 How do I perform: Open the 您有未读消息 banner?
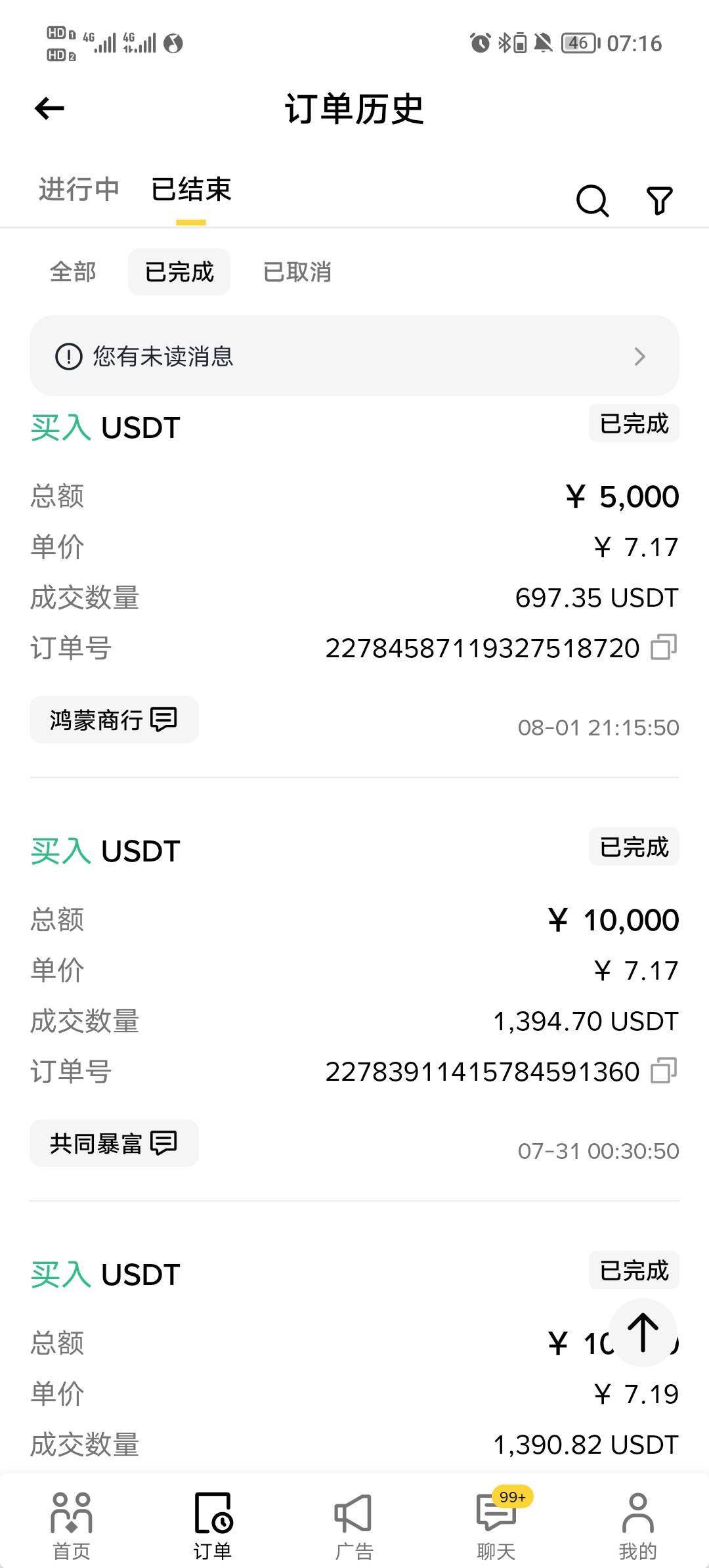pyautogui.click(x=354, y=356)
